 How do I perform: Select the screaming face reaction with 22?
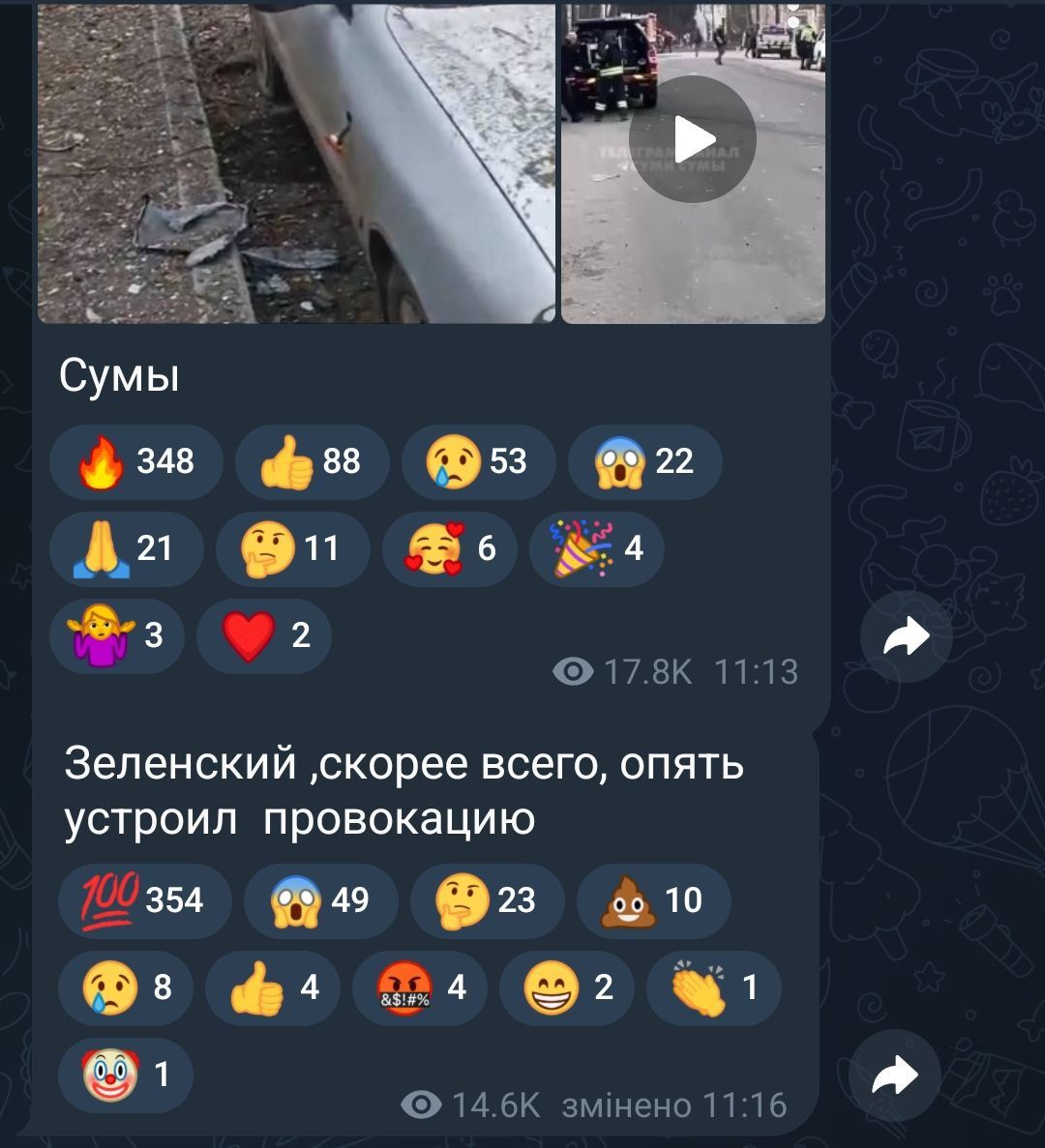[644, 461]
